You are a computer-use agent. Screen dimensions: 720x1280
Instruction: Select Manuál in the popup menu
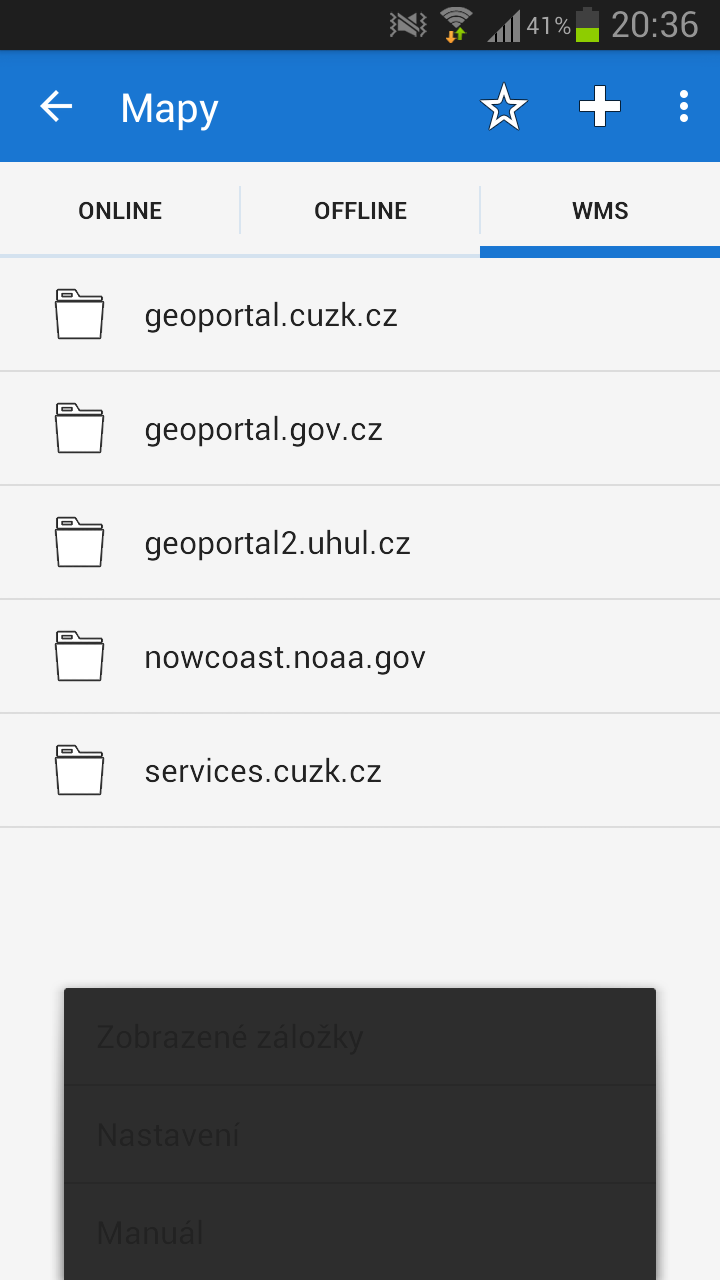tap(150, 1233)
